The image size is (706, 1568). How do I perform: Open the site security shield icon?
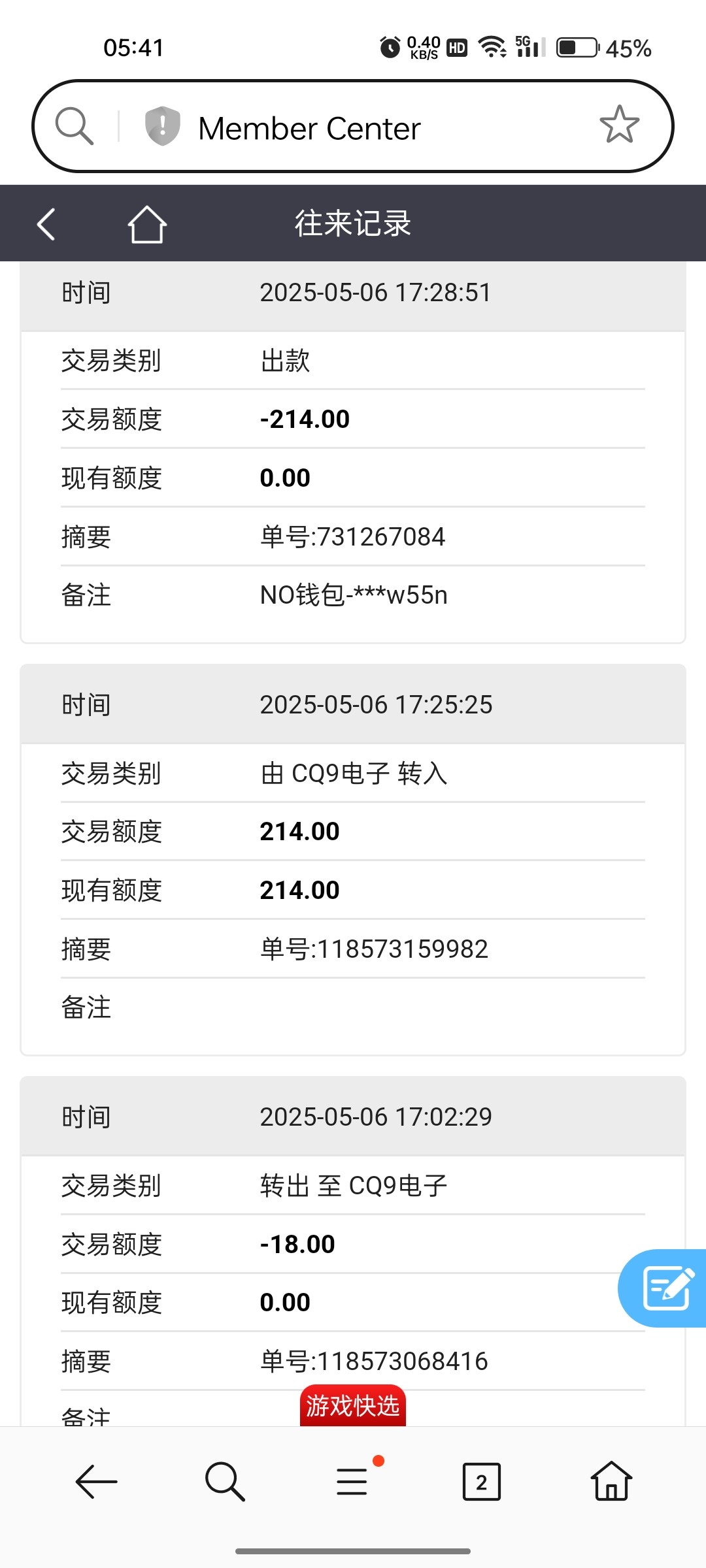click(162, 125)
